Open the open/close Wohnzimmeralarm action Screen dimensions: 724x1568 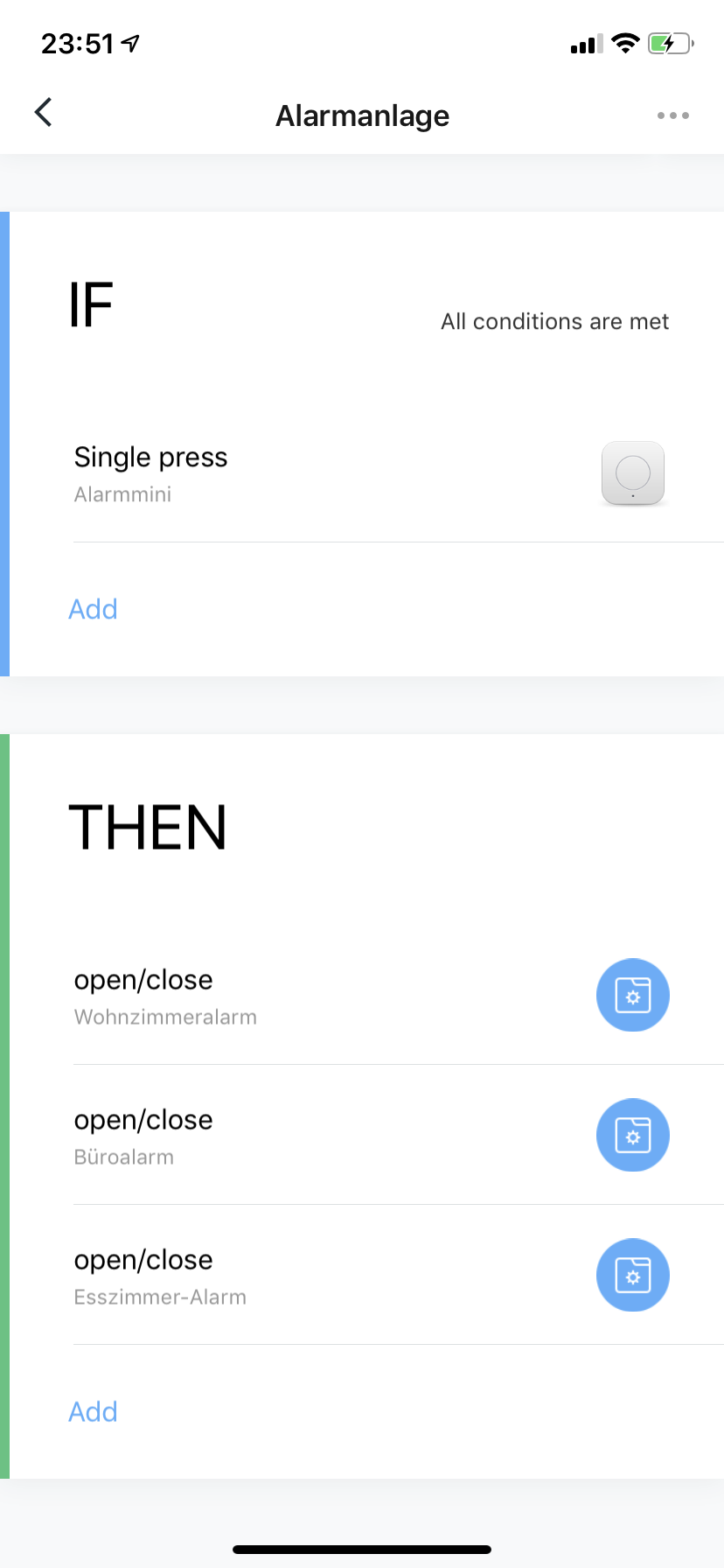(x=367, y=996)
